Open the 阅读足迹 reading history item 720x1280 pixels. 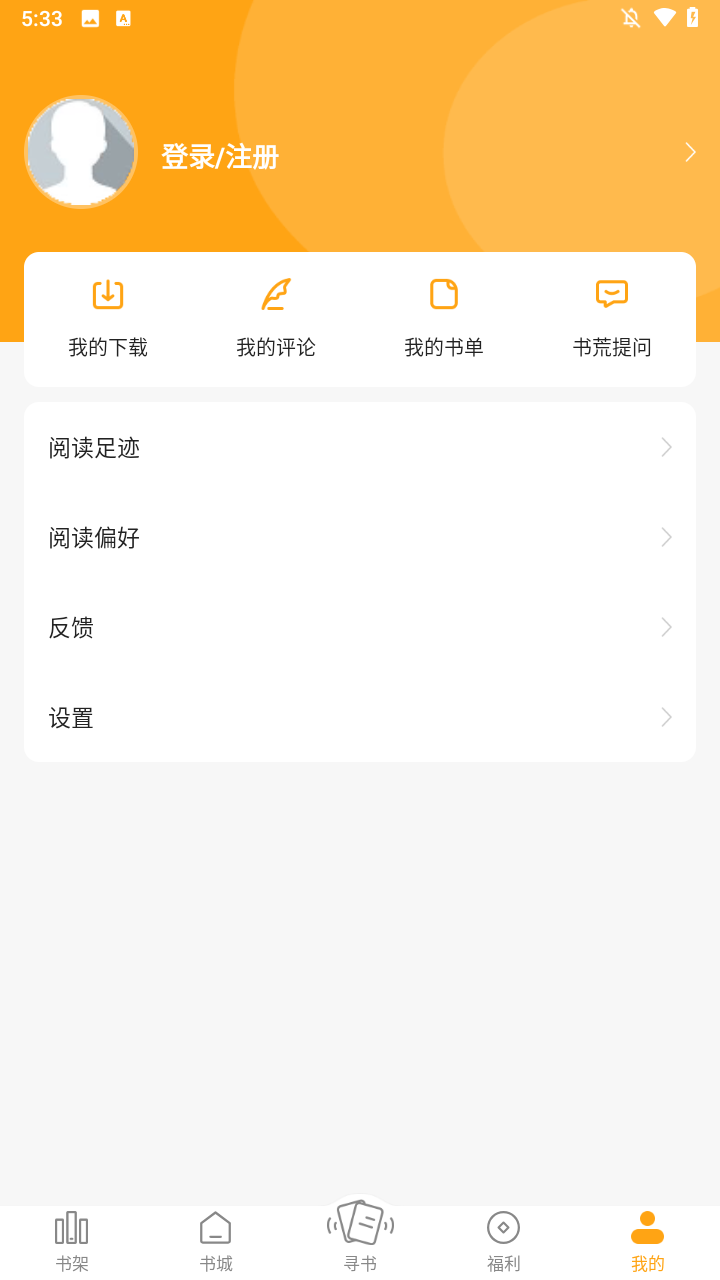360,447
